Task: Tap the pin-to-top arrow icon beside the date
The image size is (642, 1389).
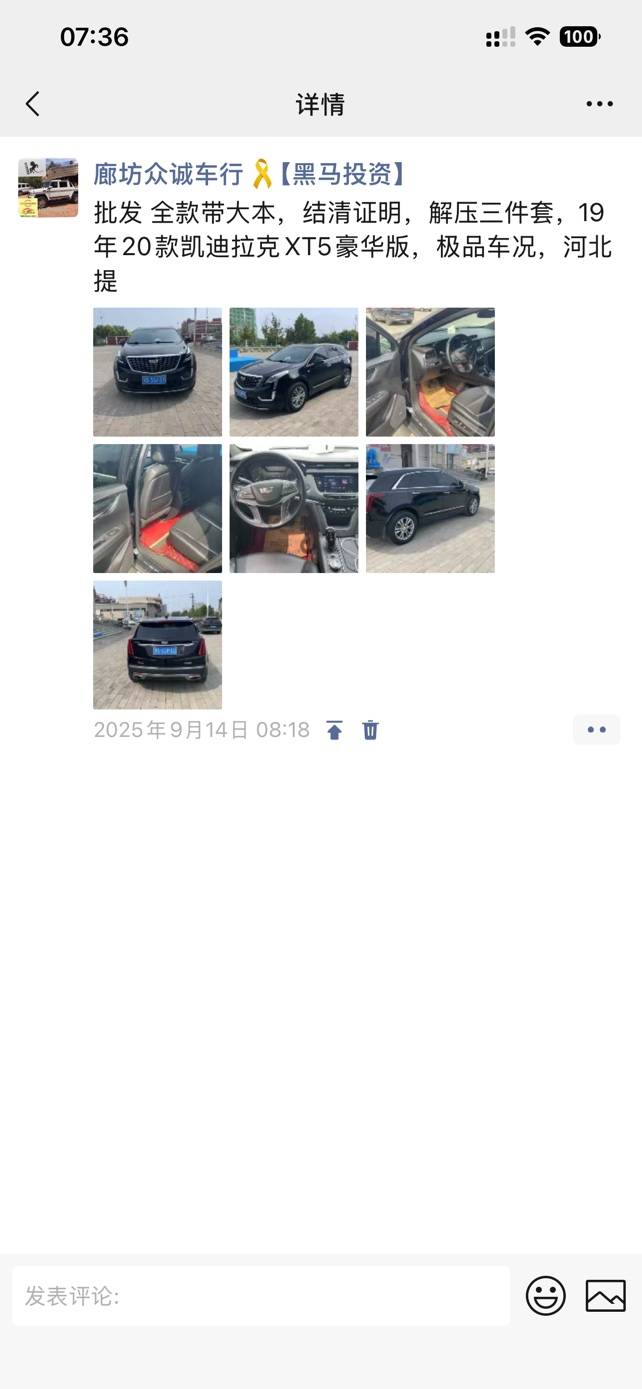Action: point(335,731)
